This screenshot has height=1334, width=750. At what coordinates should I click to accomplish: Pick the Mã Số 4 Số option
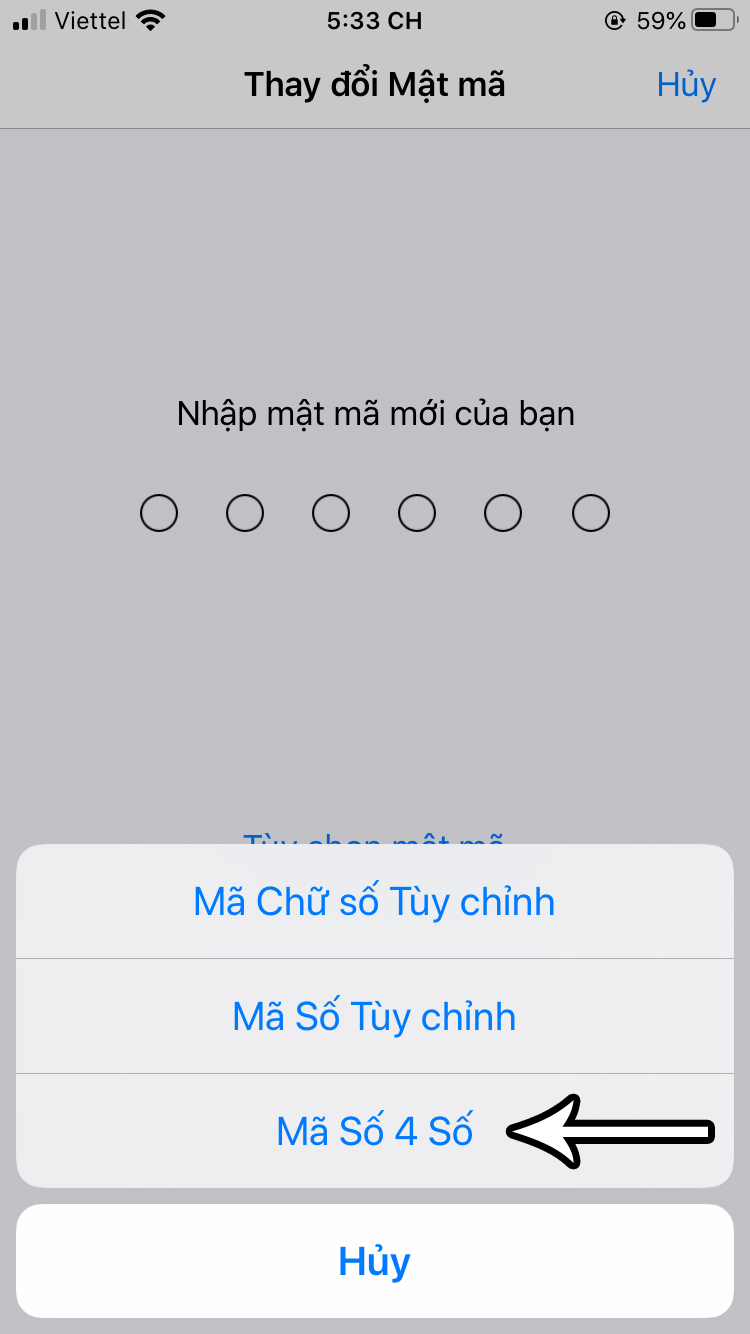point(374,1131)
